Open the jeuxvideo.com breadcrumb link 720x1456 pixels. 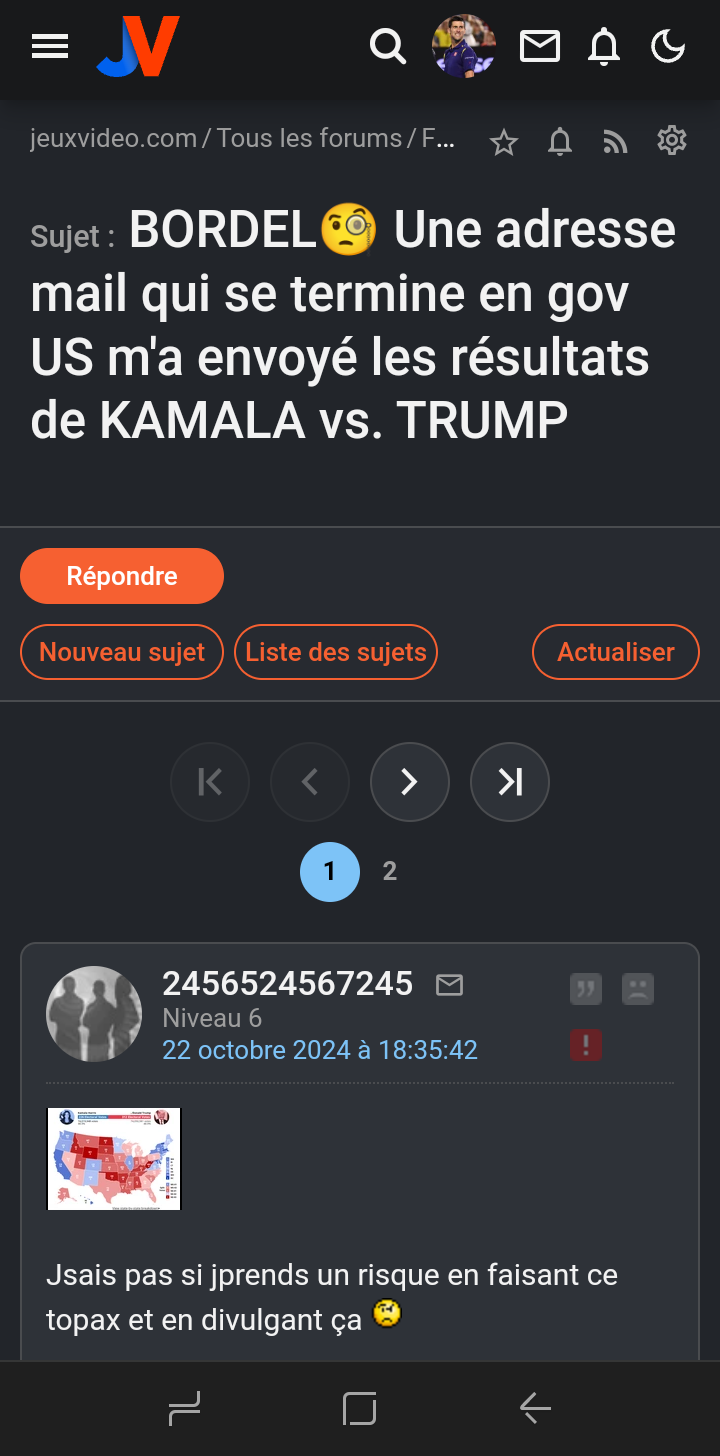coord(113,138)
